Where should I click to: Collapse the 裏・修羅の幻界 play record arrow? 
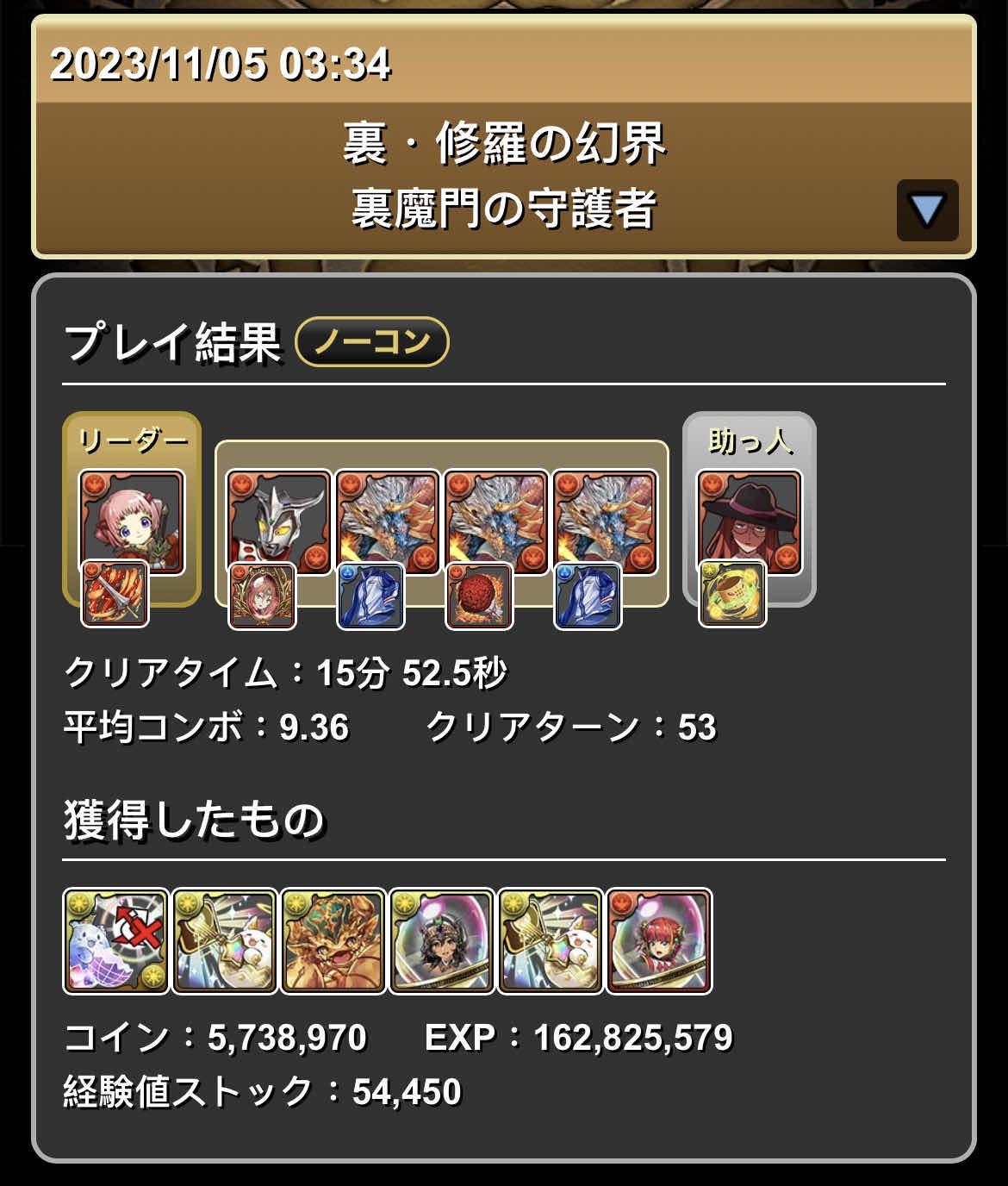(x=927, y=209)
